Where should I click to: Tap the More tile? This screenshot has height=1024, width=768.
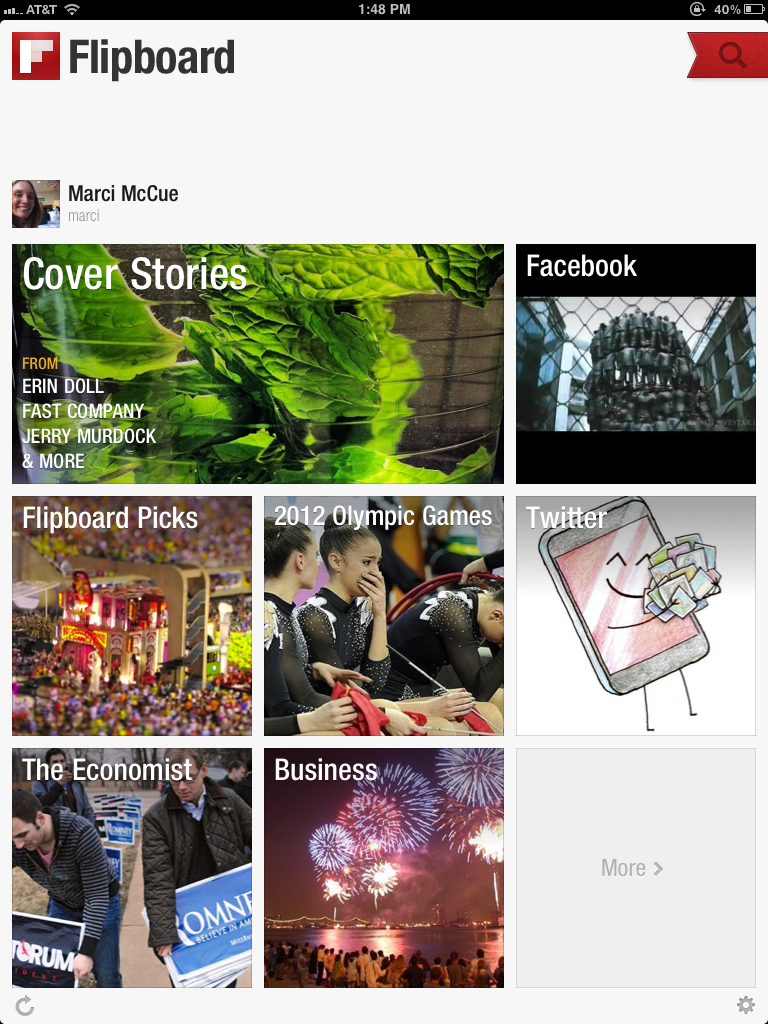point(636,868)
